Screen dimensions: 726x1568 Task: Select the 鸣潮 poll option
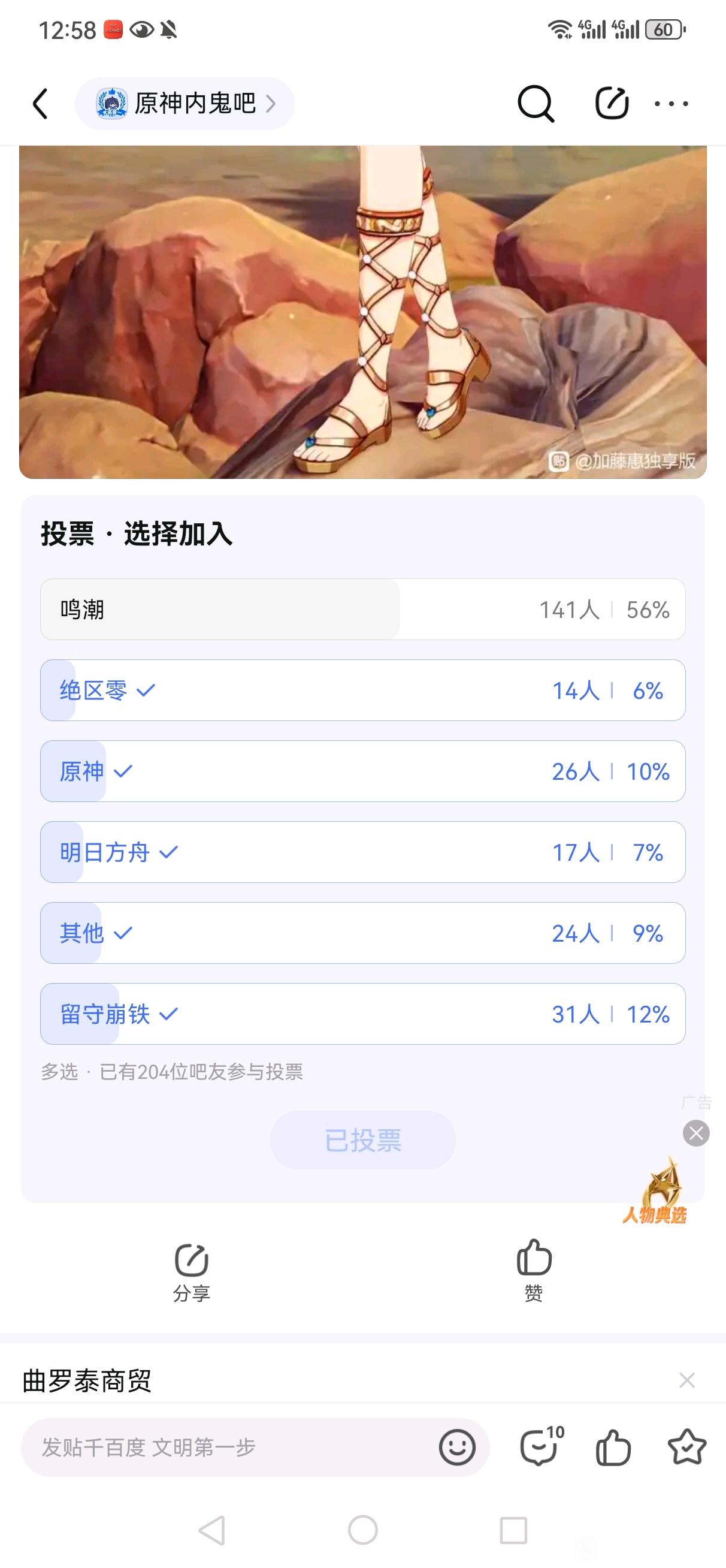362,610
